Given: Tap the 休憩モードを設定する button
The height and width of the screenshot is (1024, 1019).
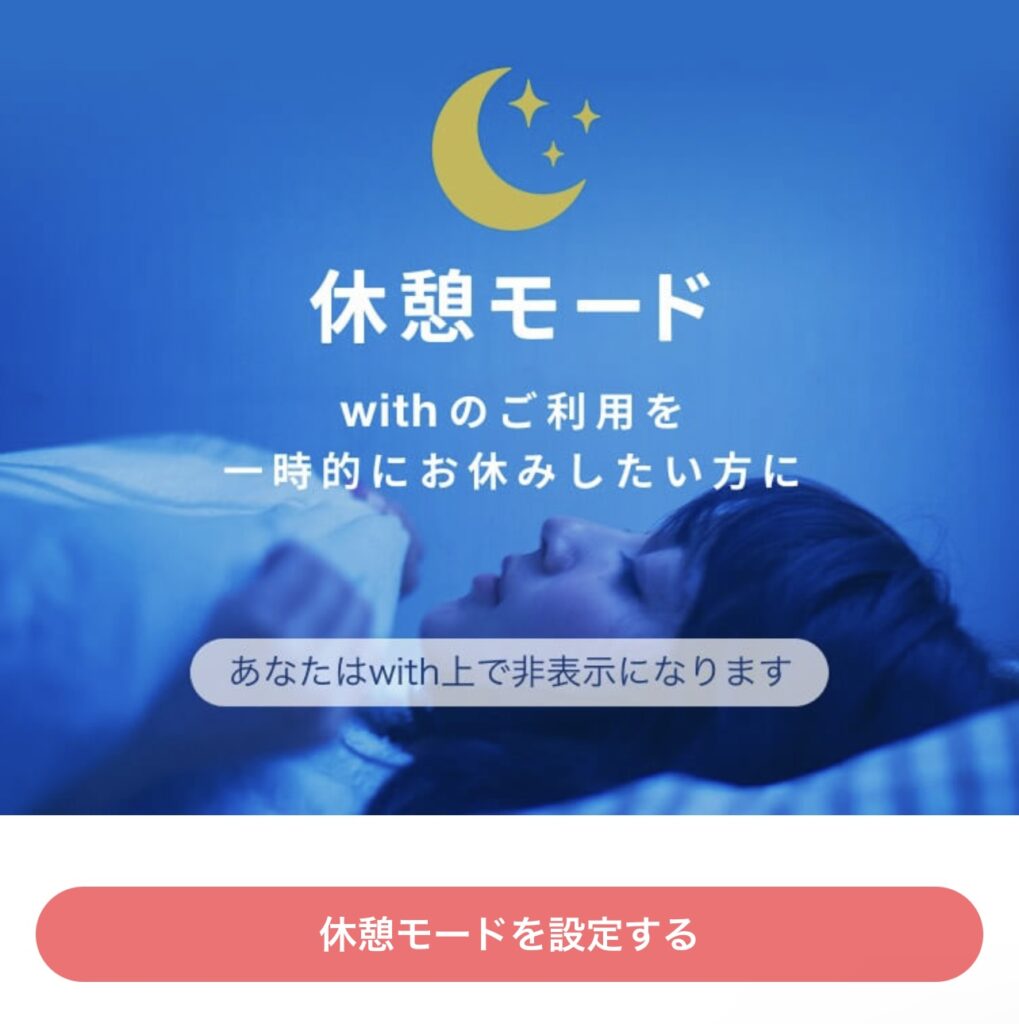Looking at the screenshot, I should (x=509, y=934).
